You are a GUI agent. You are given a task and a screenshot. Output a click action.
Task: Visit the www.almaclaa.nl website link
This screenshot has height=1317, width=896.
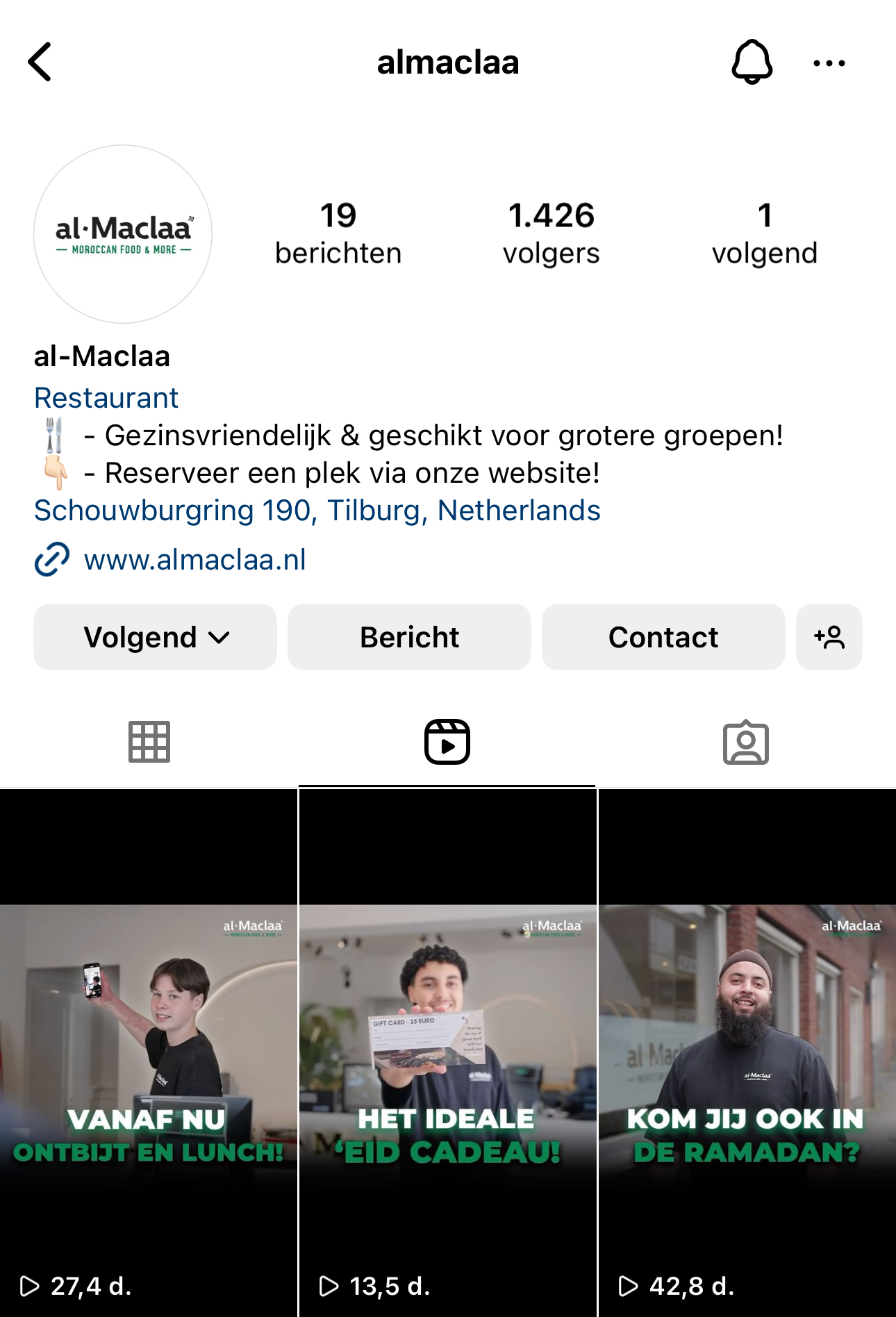(194, 560)
